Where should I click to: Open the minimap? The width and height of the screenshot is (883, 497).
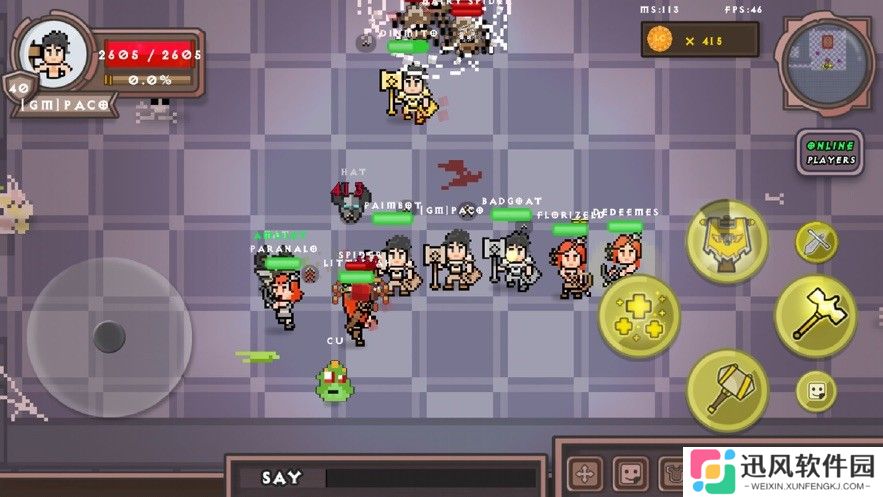pos(826,57)
